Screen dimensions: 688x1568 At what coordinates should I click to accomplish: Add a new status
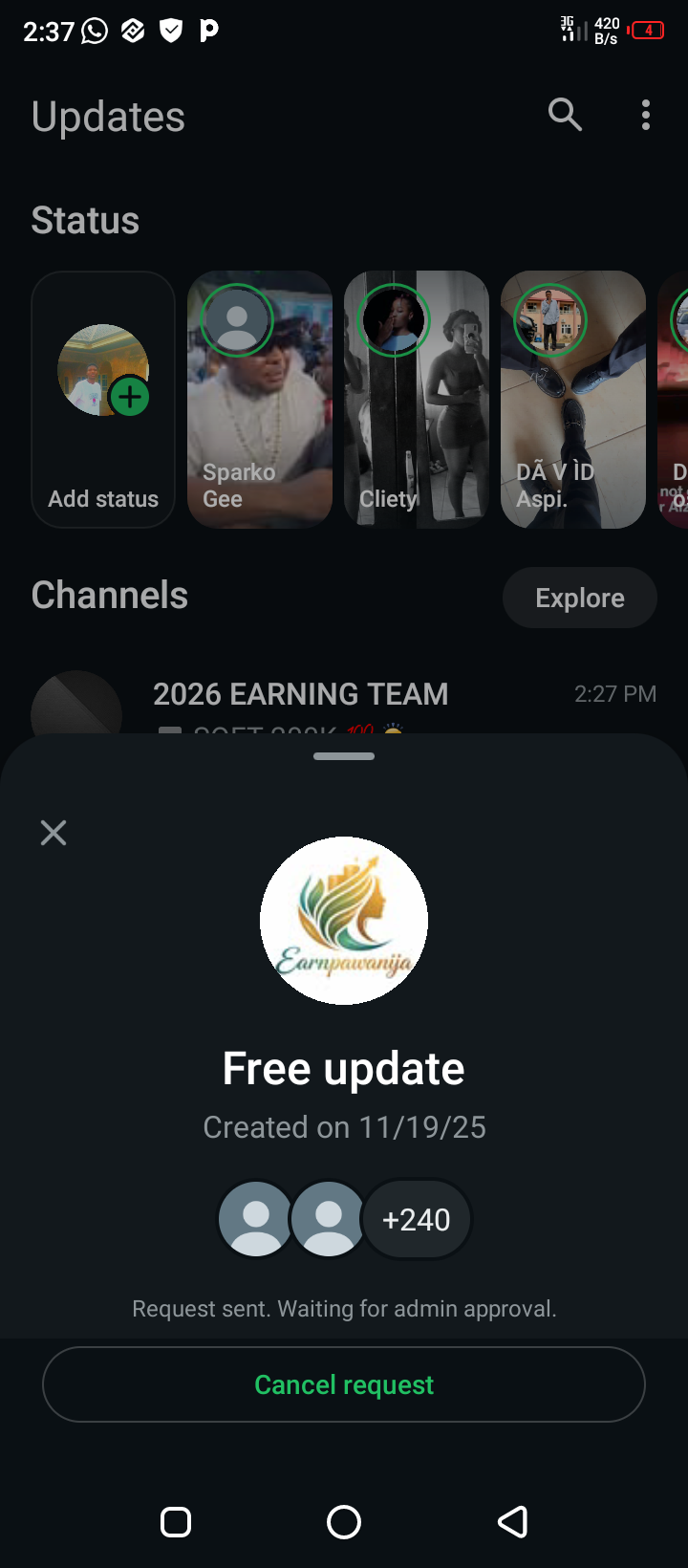103,400
